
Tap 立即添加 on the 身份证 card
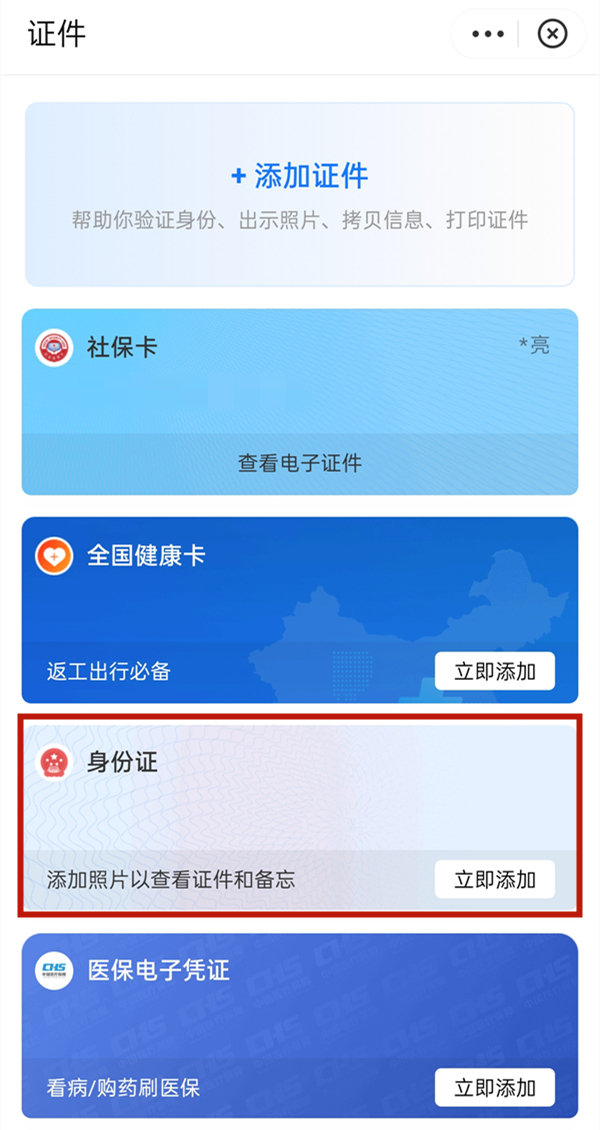[494, 879]
